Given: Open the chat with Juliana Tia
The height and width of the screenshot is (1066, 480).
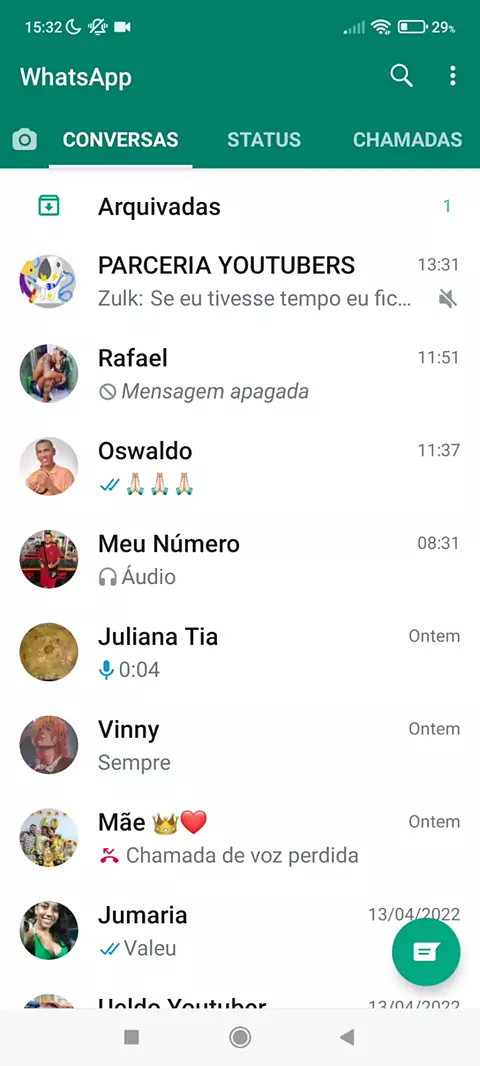Looking at the screenshot, I should pos(240,653).
